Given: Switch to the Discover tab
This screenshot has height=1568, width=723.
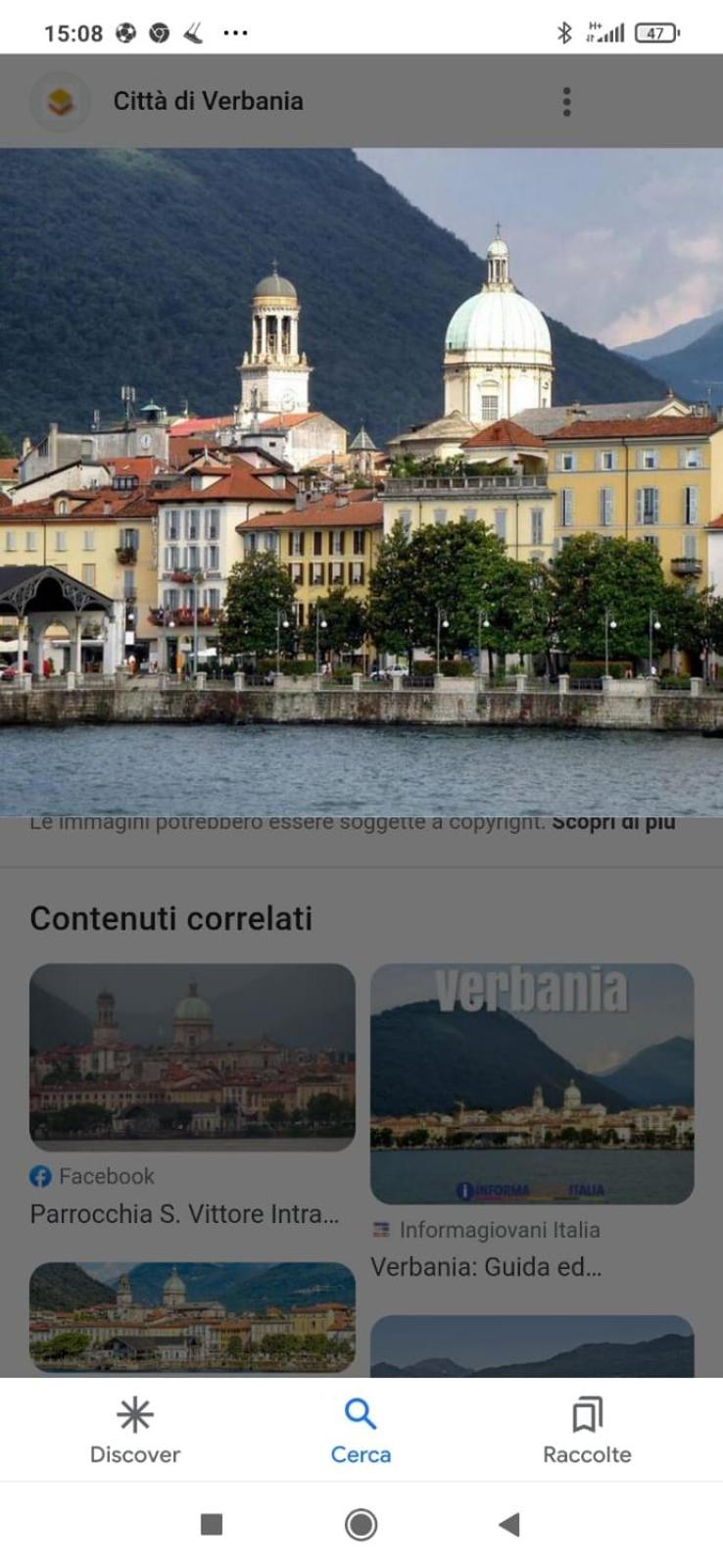Looking at the screenshot, I should [135, 1430].
